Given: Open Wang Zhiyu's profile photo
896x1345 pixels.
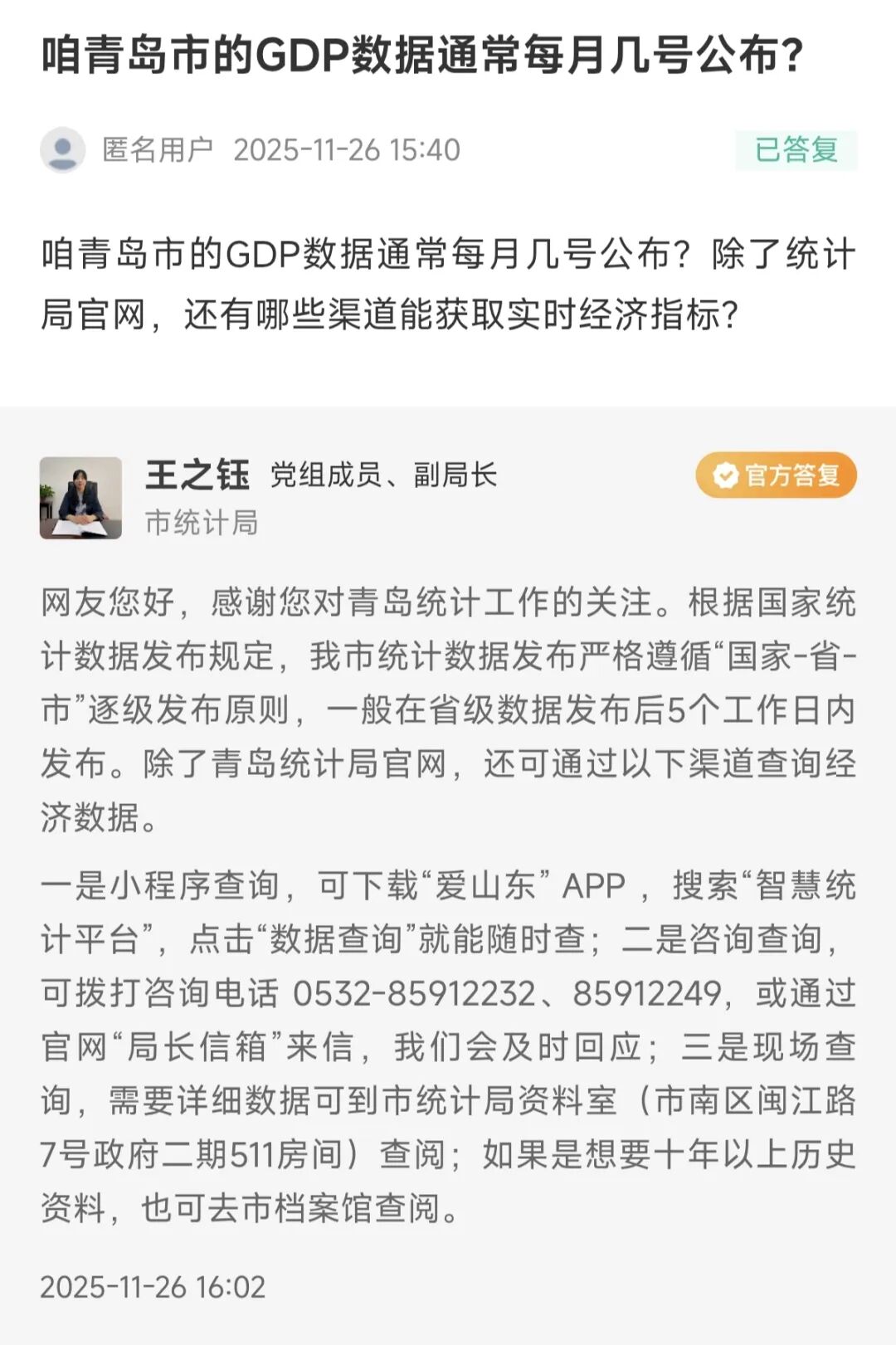Looking at the screenshot, I should pos(80,498).
